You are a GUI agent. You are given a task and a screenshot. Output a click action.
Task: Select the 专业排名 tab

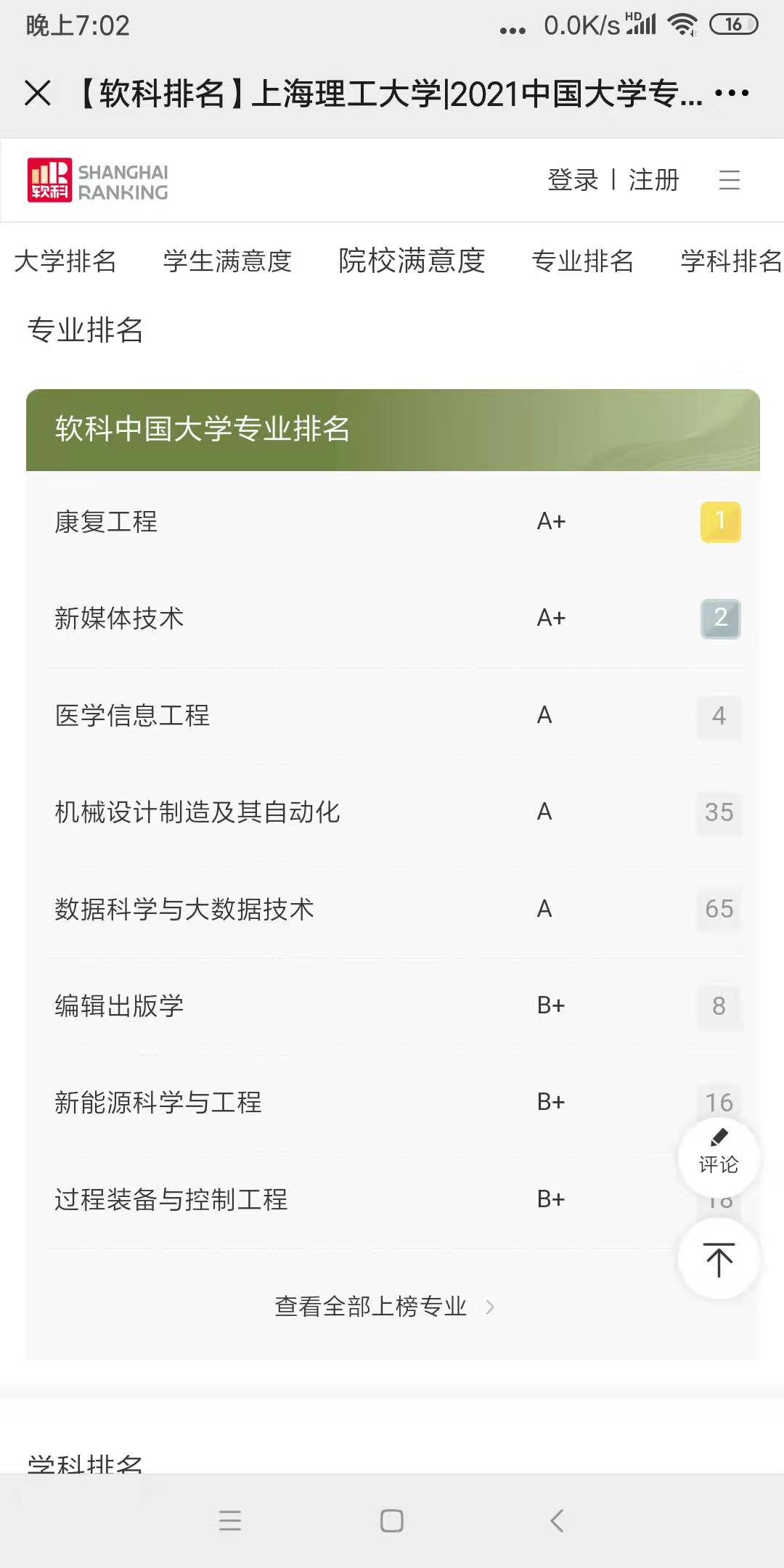tap(583, 261)
